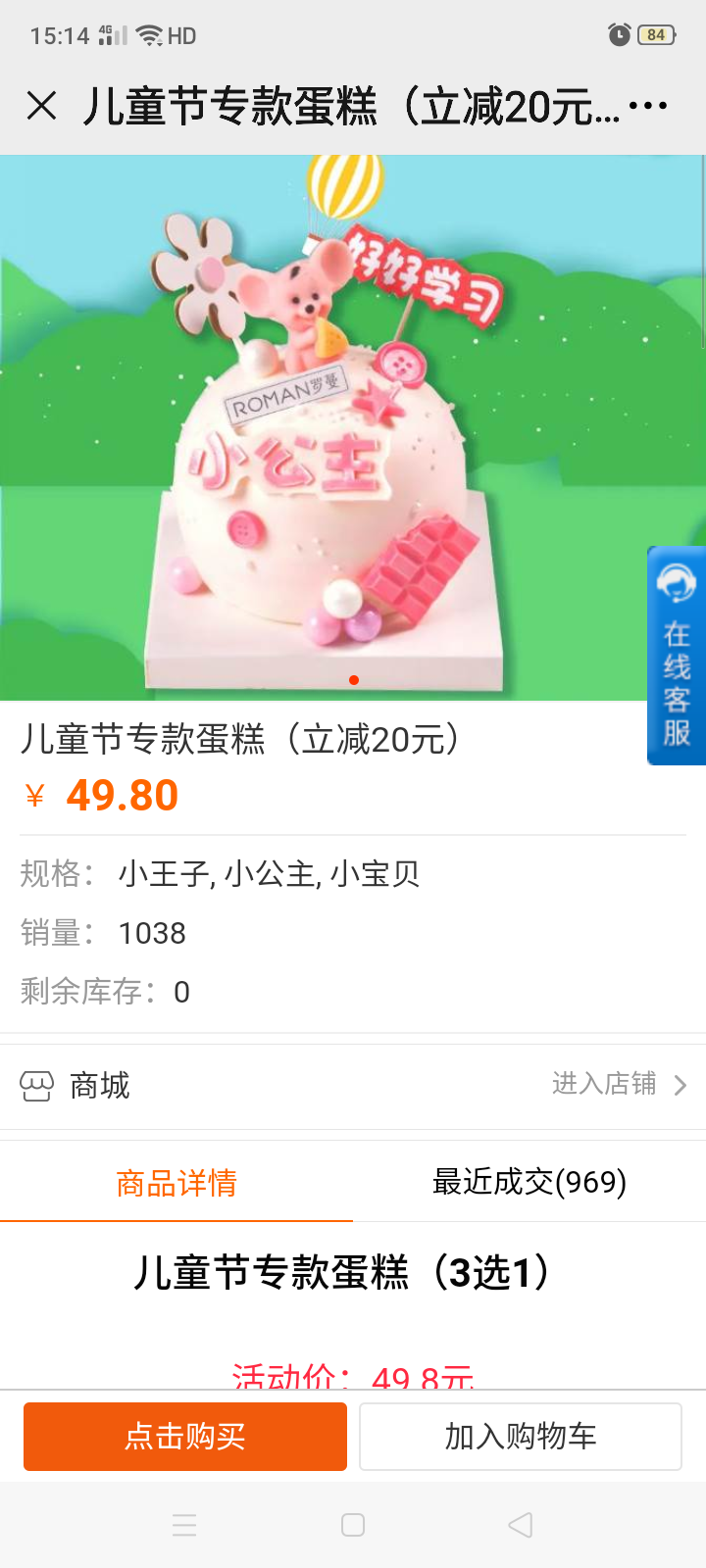Go back using the system back button

[x=521, y=1525]
